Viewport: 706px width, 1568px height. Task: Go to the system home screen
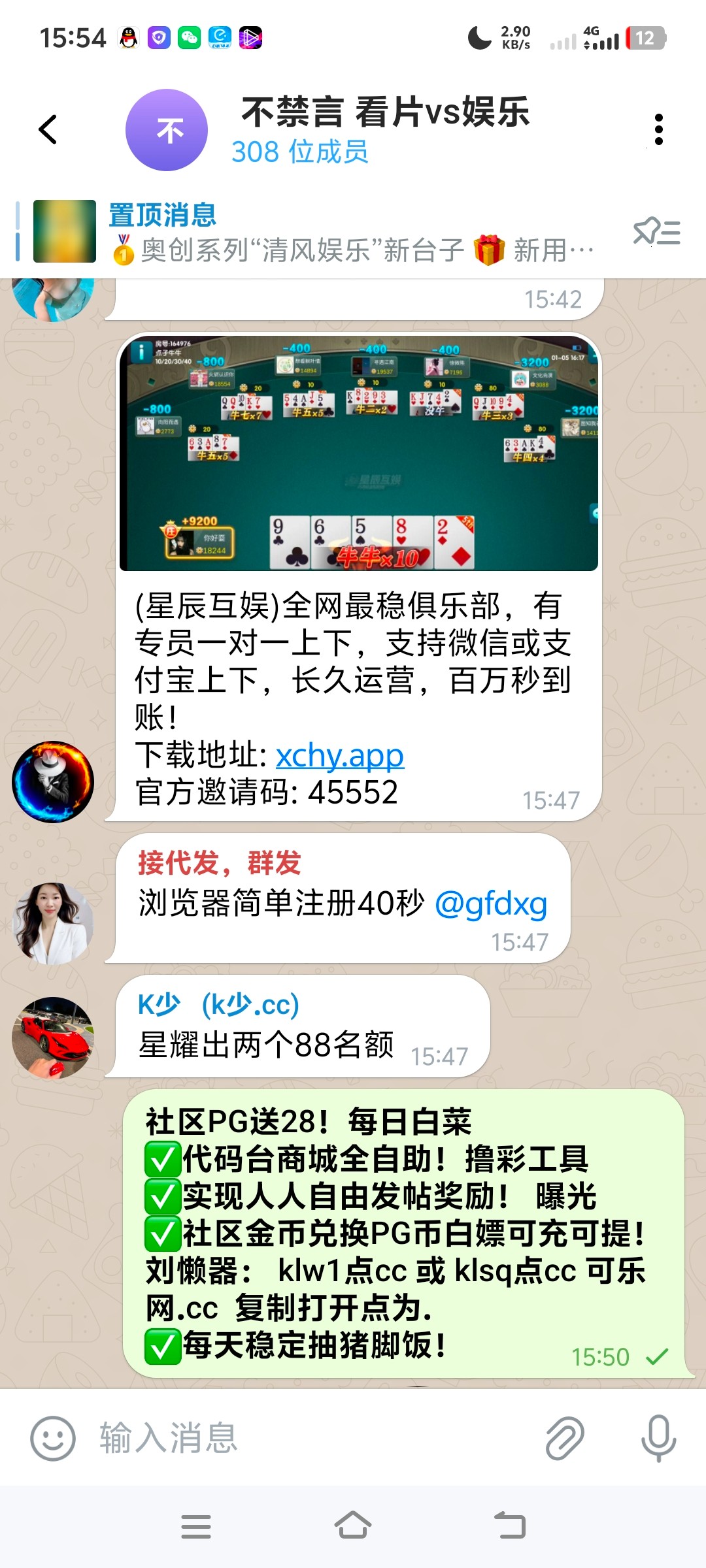(x=353, y=1527)
